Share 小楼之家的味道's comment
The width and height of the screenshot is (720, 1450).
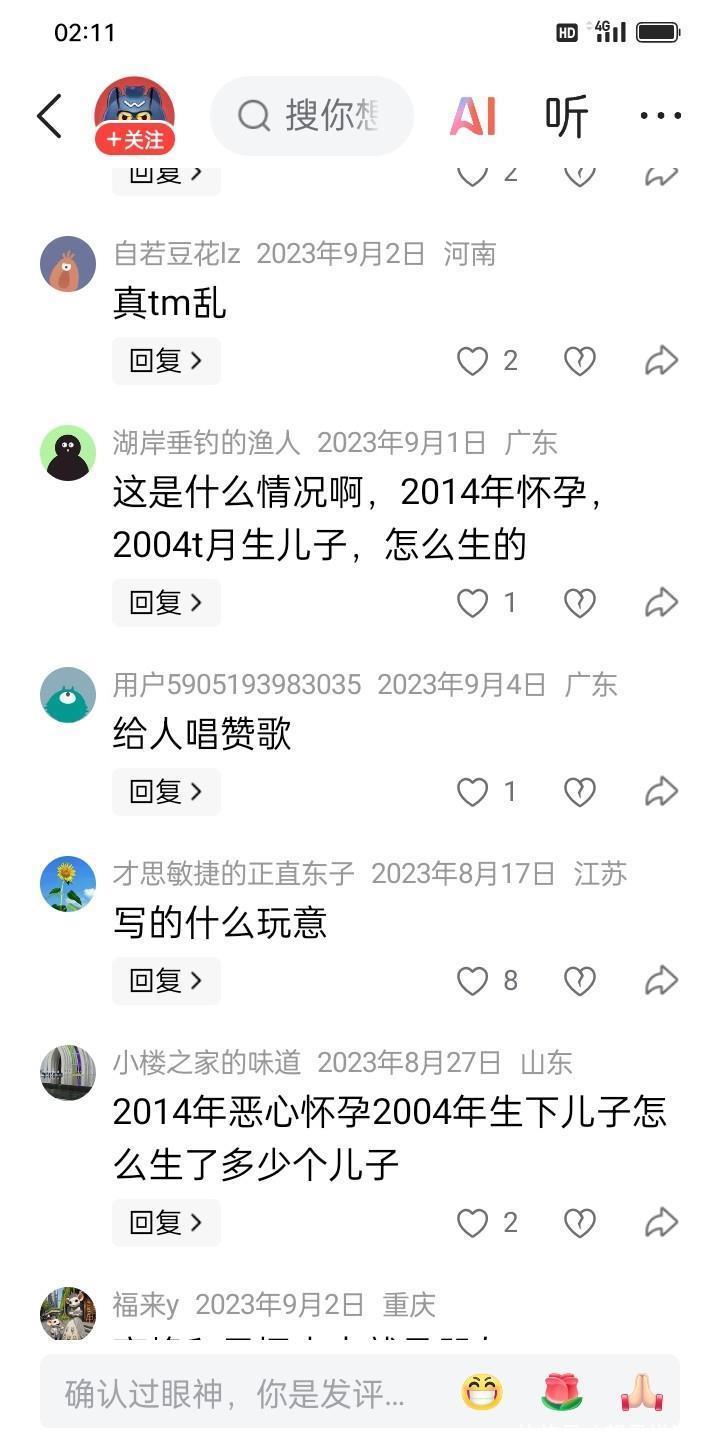point(661,1222)
